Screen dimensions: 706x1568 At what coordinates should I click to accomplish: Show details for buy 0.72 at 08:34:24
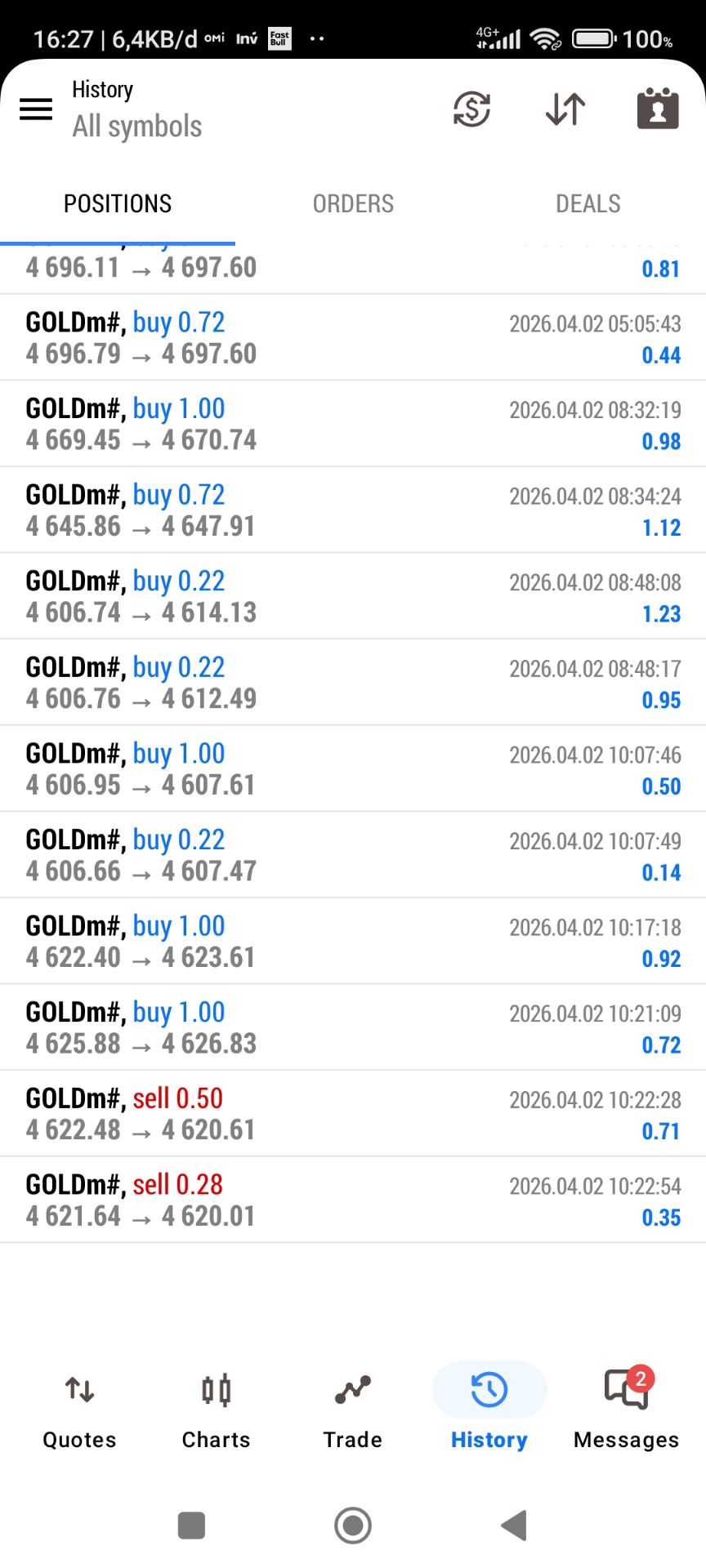(353, 510)
